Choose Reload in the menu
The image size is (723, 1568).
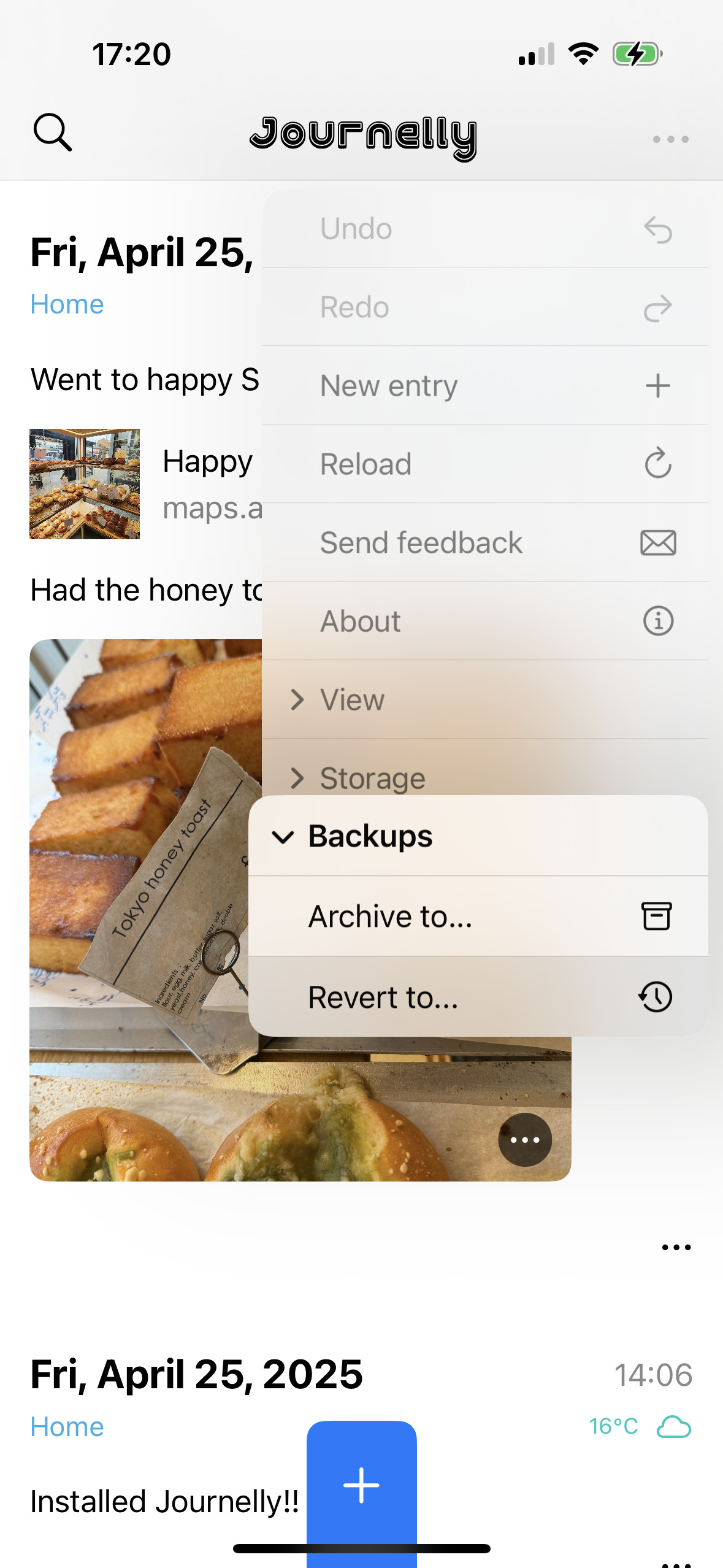[485, 464]
